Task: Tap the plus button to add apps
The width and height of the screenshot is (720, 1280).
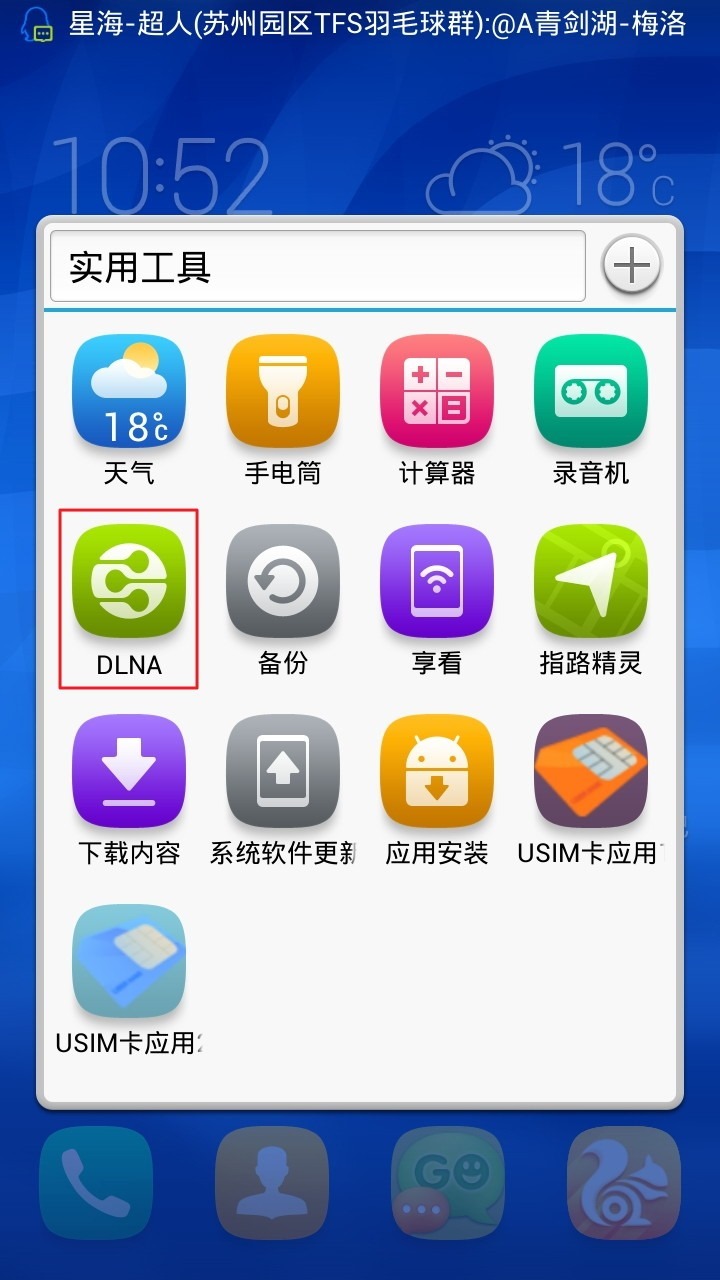Action: click(x=631, y=265)
